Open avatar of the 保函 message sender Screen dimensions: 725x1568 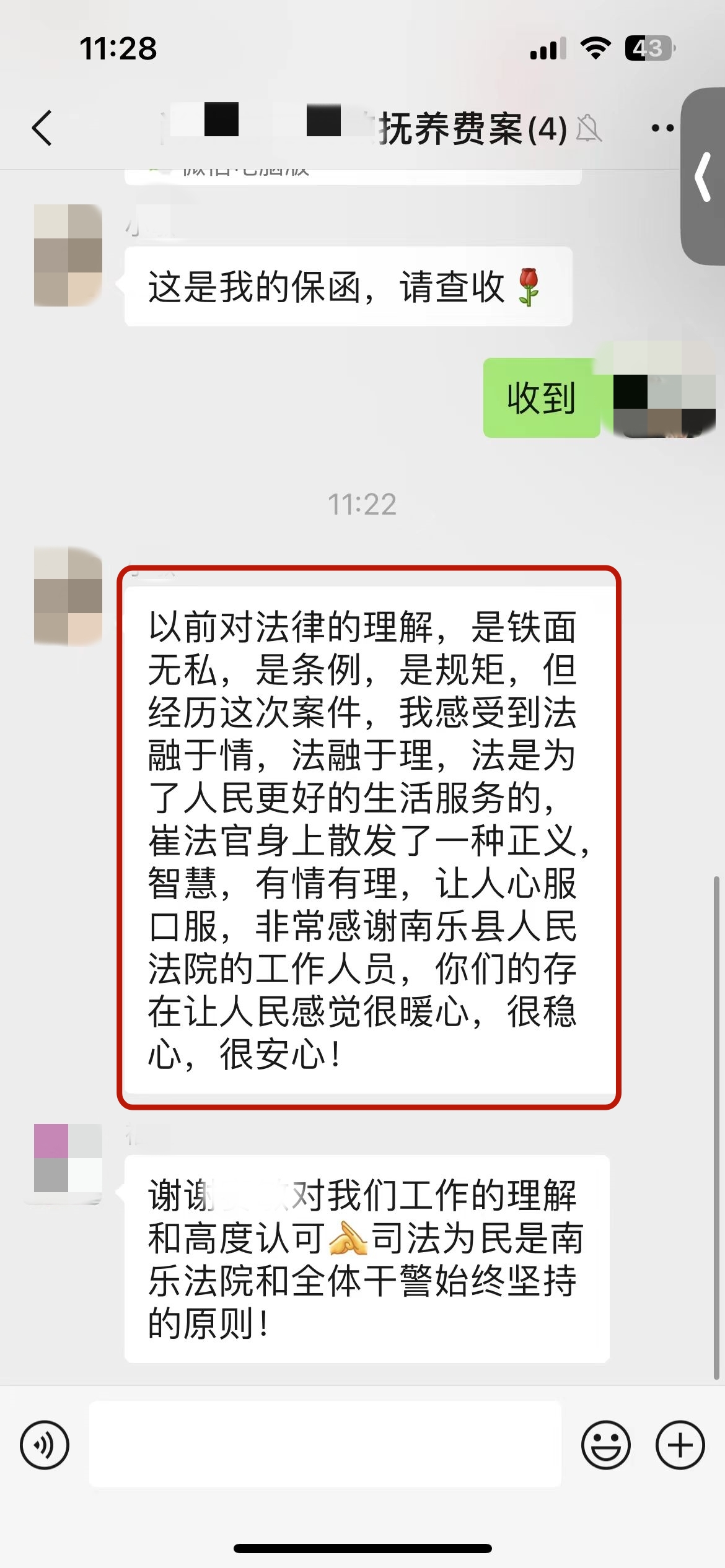68,255
